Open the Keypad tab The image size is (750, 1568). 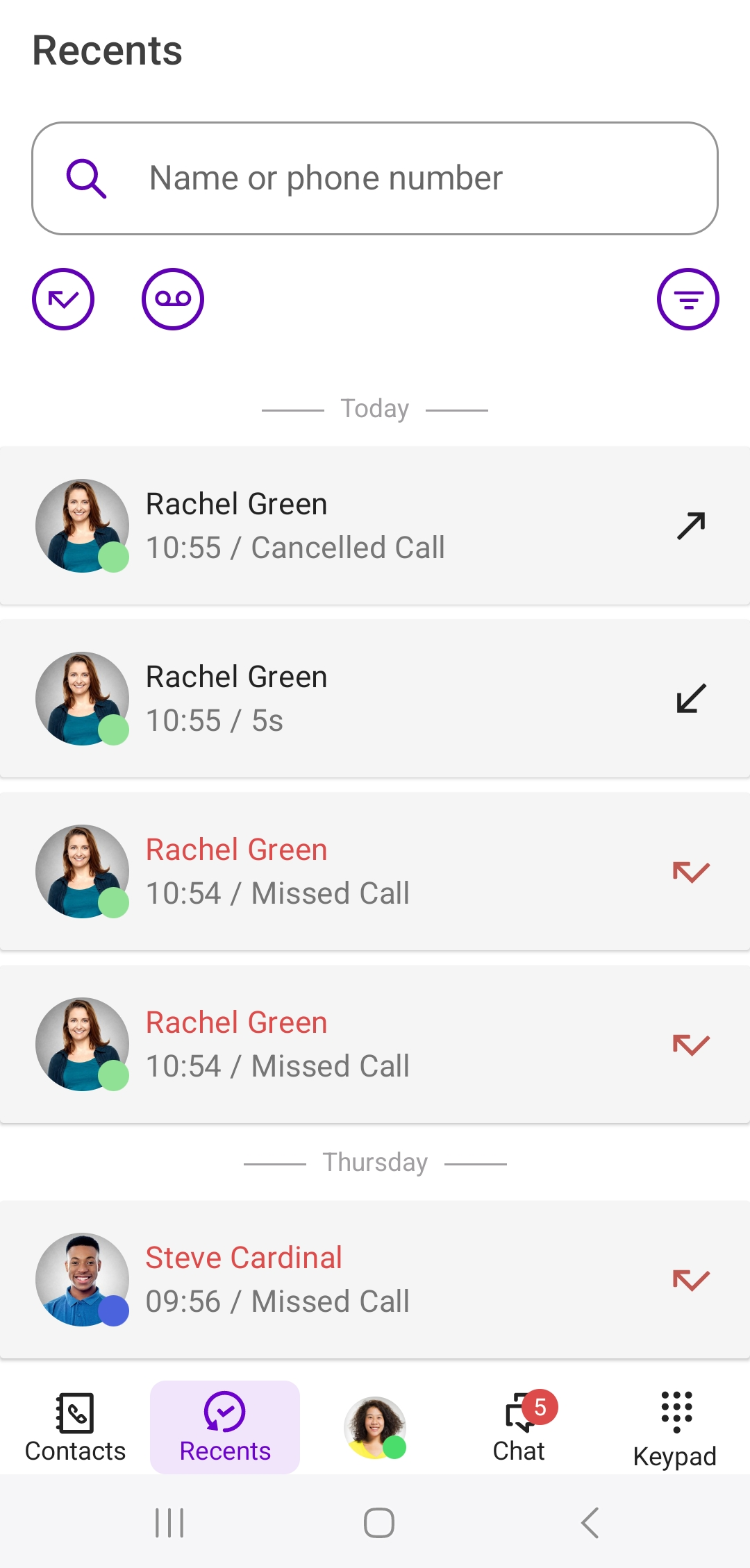click(x=675, y=1428)
